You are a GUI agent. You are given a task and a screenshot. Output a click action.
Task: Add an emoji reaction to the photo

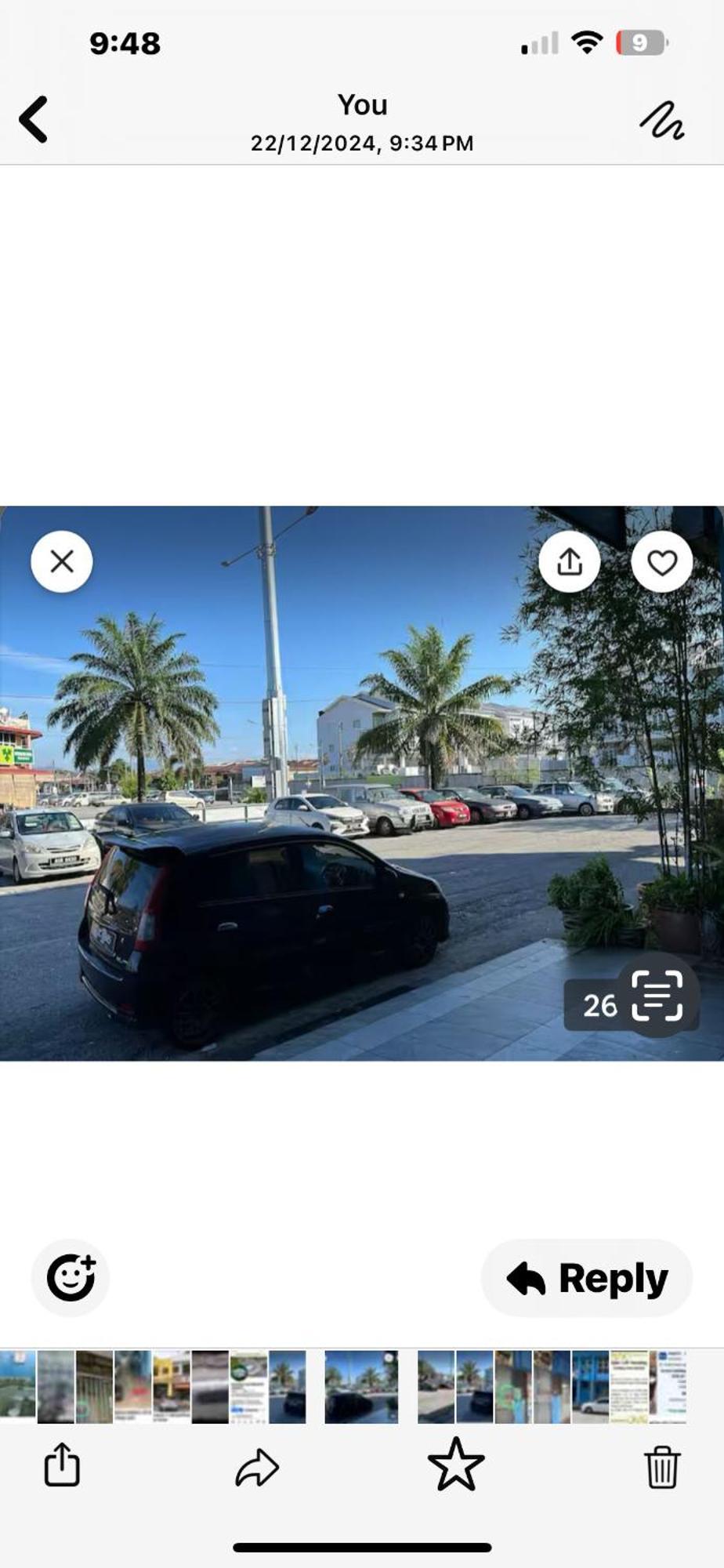[x=71, y=1277]
